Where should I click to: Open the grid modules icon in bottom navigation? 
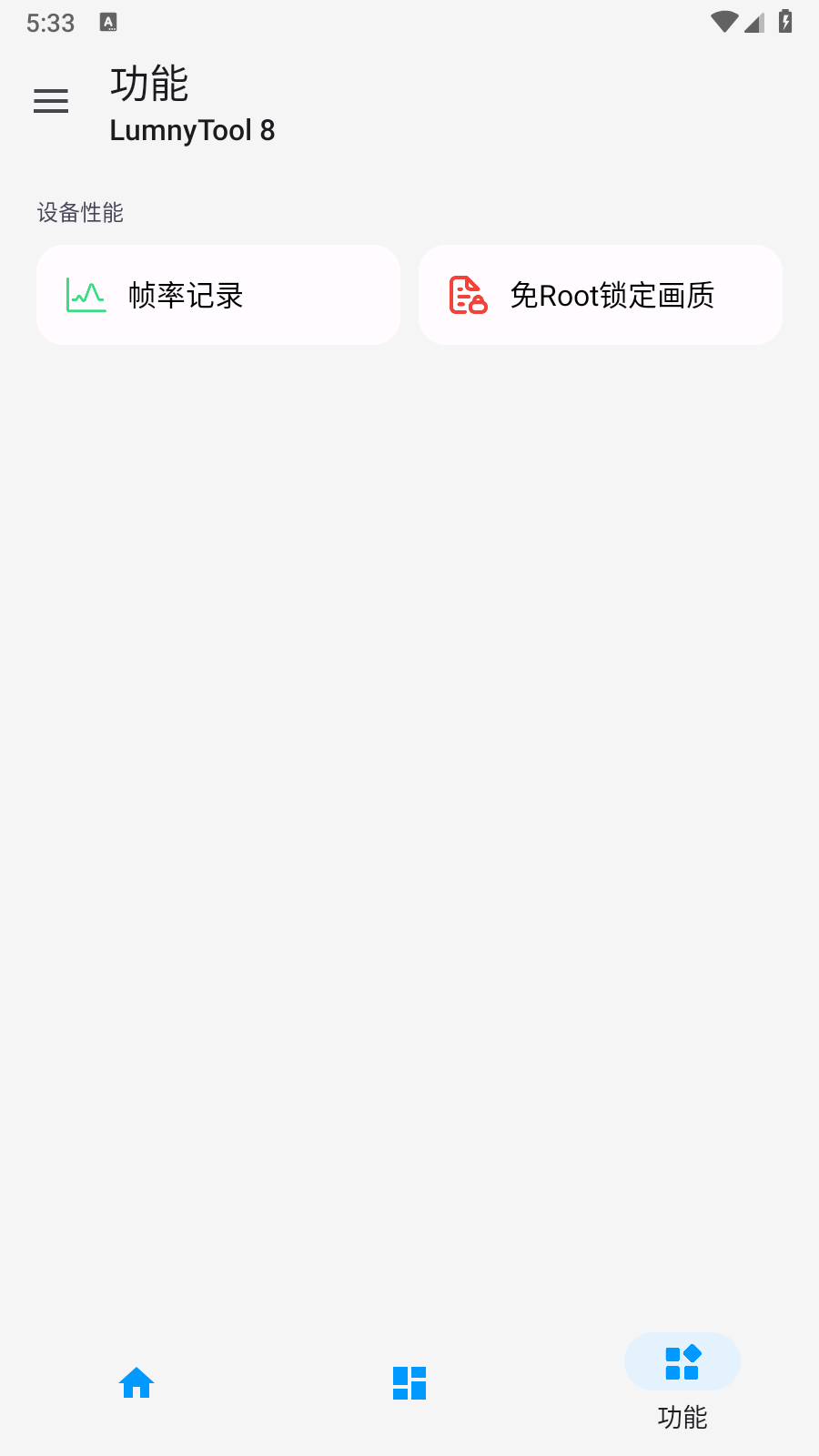point(409,1382)
